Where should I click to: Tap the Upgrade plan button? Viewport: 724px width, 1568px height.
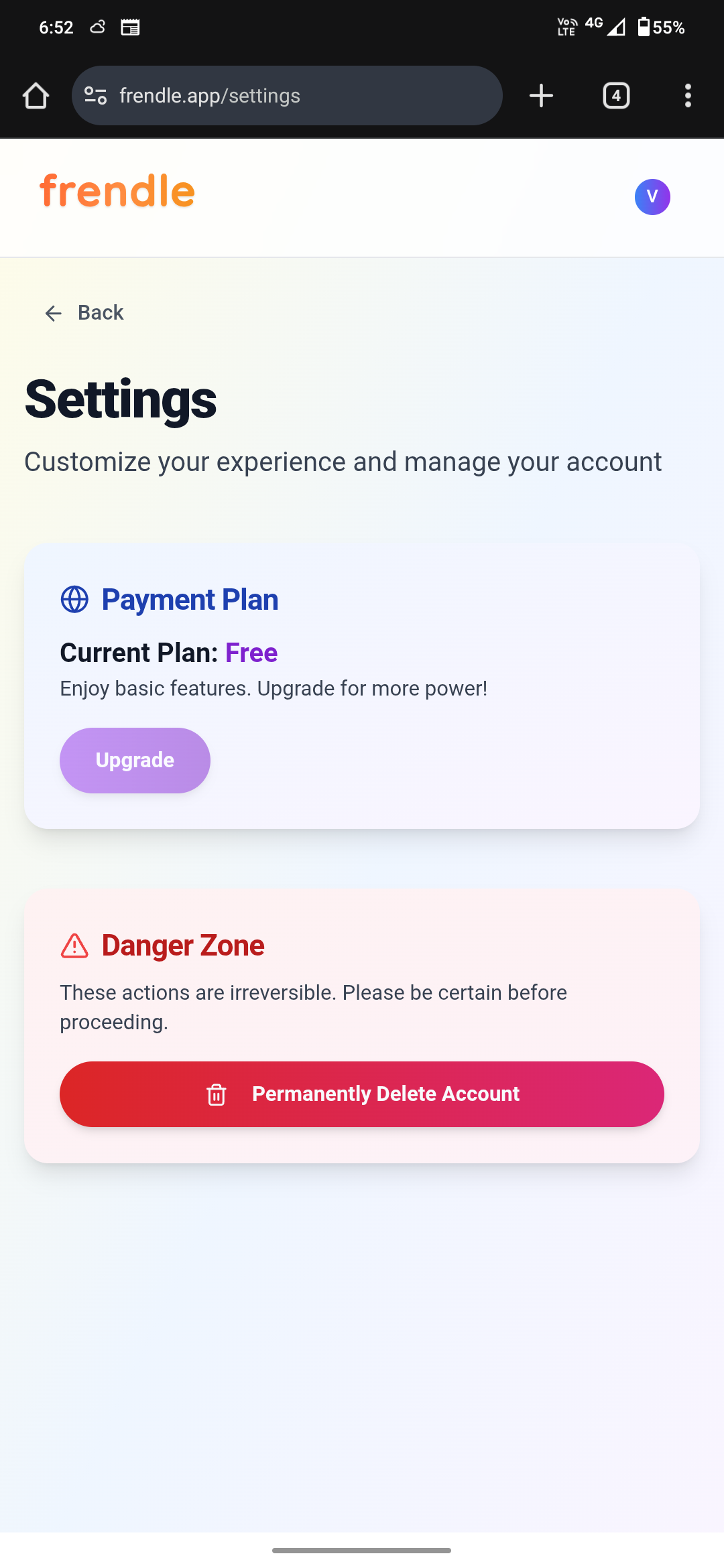[135, 761]
